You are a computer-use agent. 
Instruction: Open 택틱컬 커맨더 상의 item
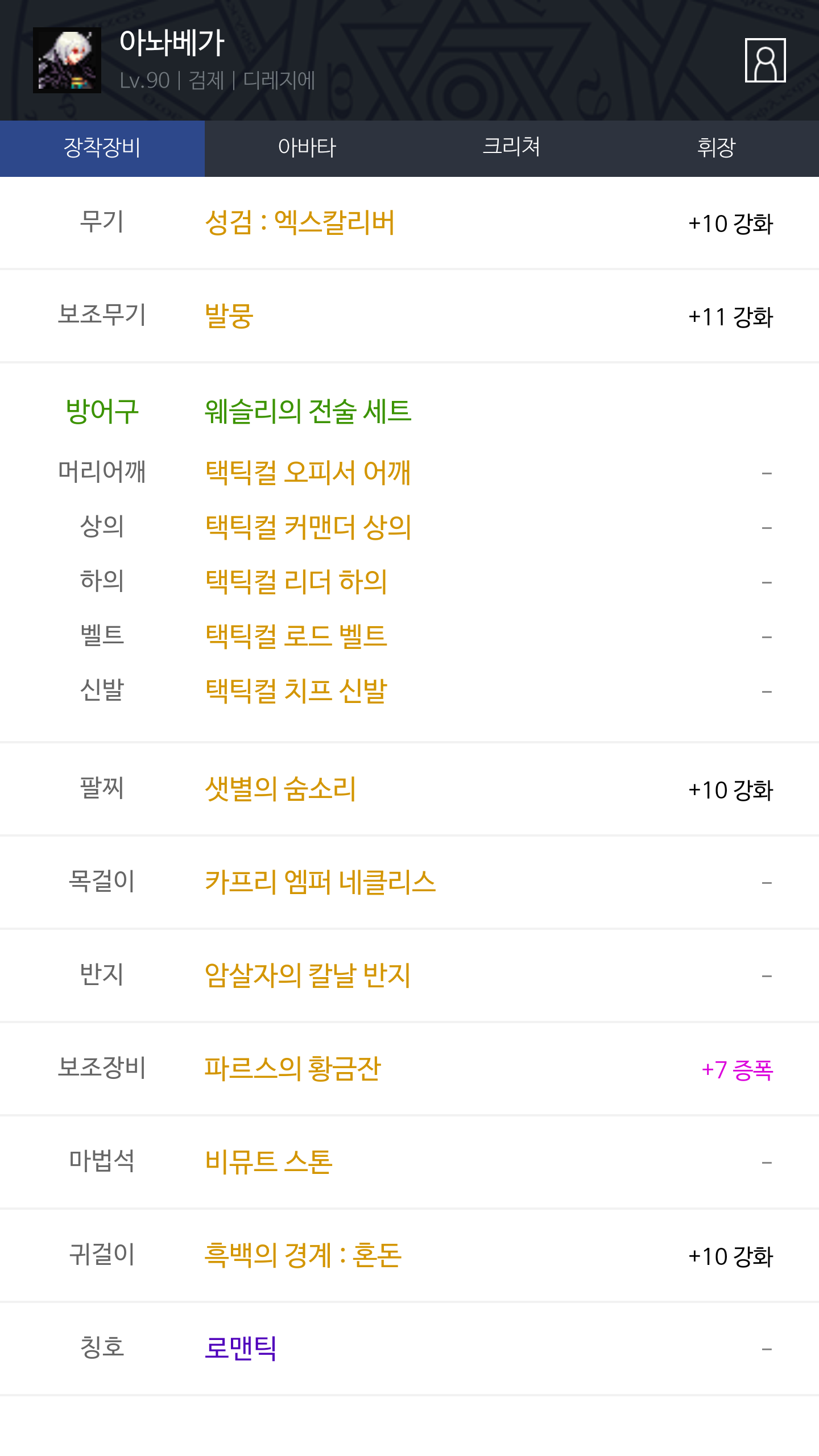pyautogui.click(x=308, y=527)
